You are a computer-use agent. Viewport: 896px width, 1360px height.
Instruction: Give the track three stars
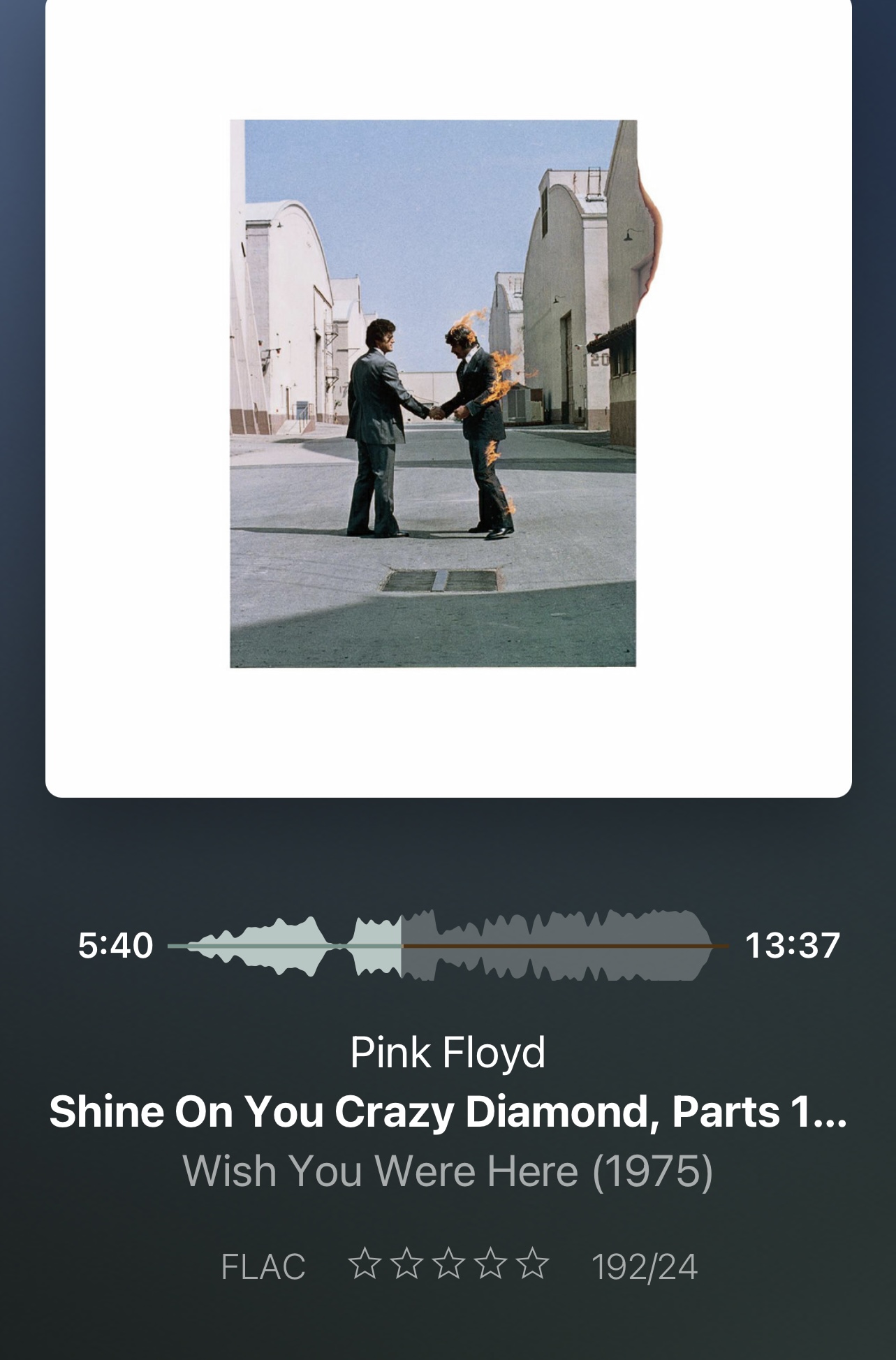tap(448, 1265)
